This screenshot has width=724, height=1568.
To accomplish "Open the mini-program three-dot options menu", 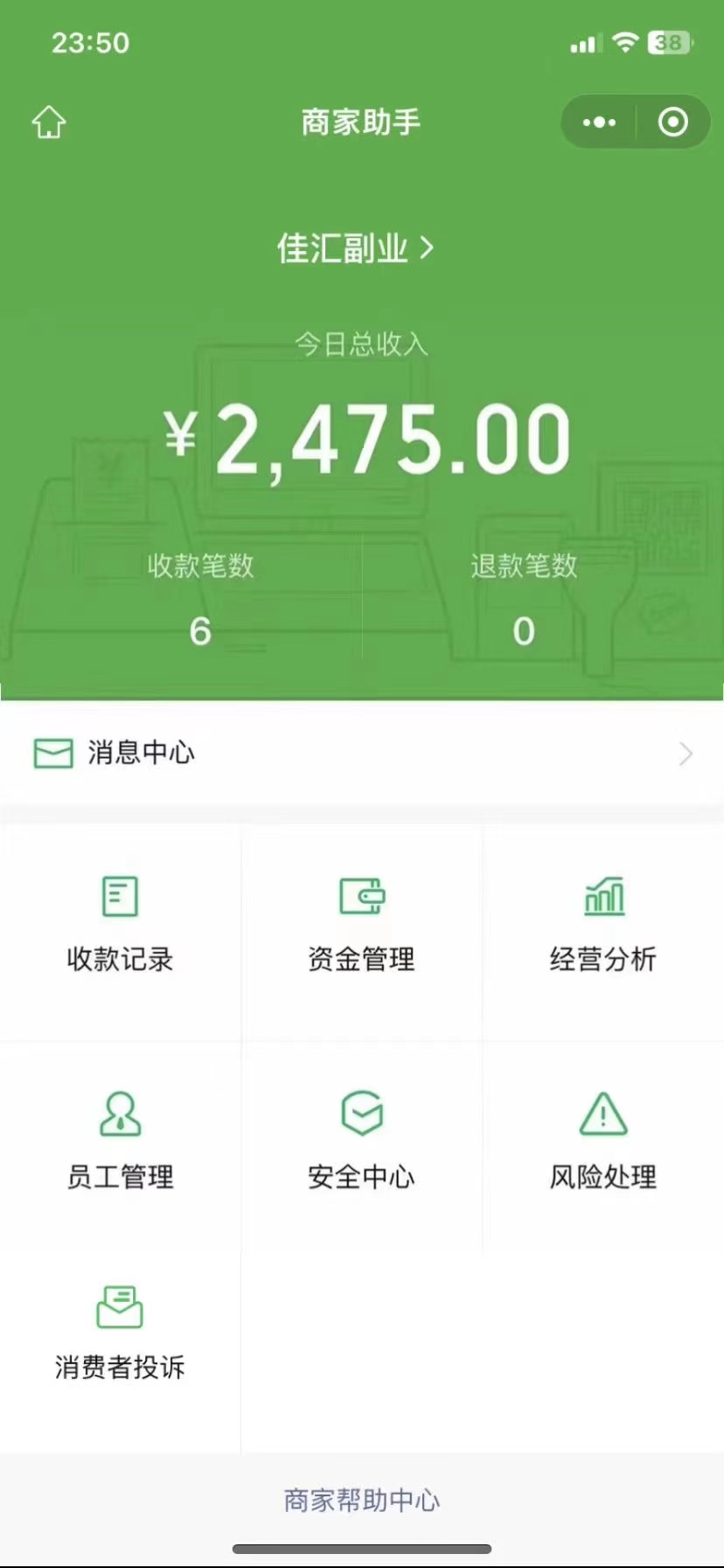I will [x=598, y=122].
